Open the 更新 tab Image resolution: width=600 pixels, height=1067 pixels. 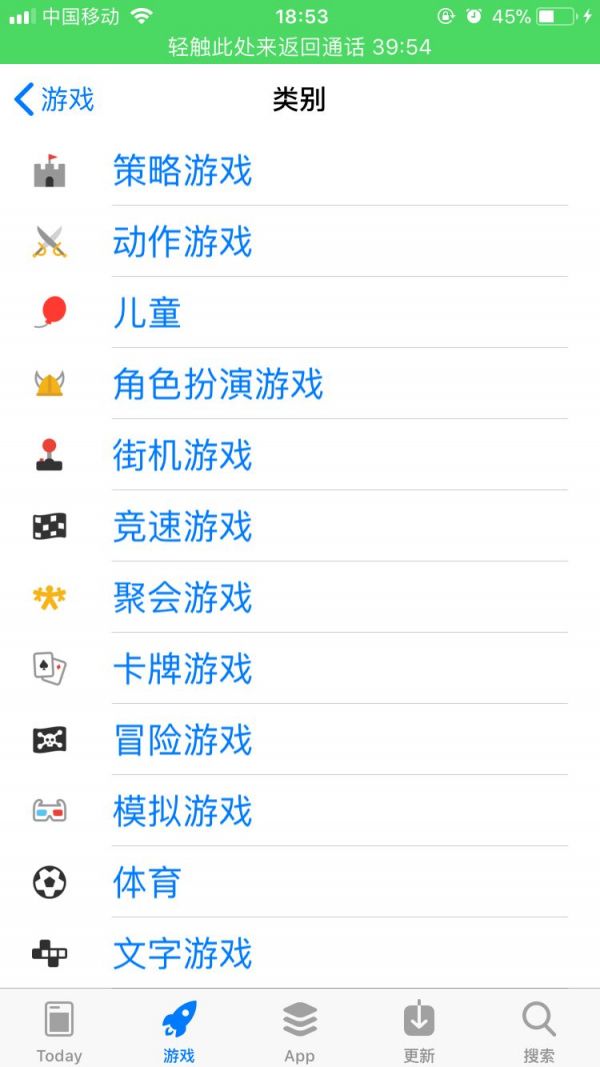coord(419,1030)
